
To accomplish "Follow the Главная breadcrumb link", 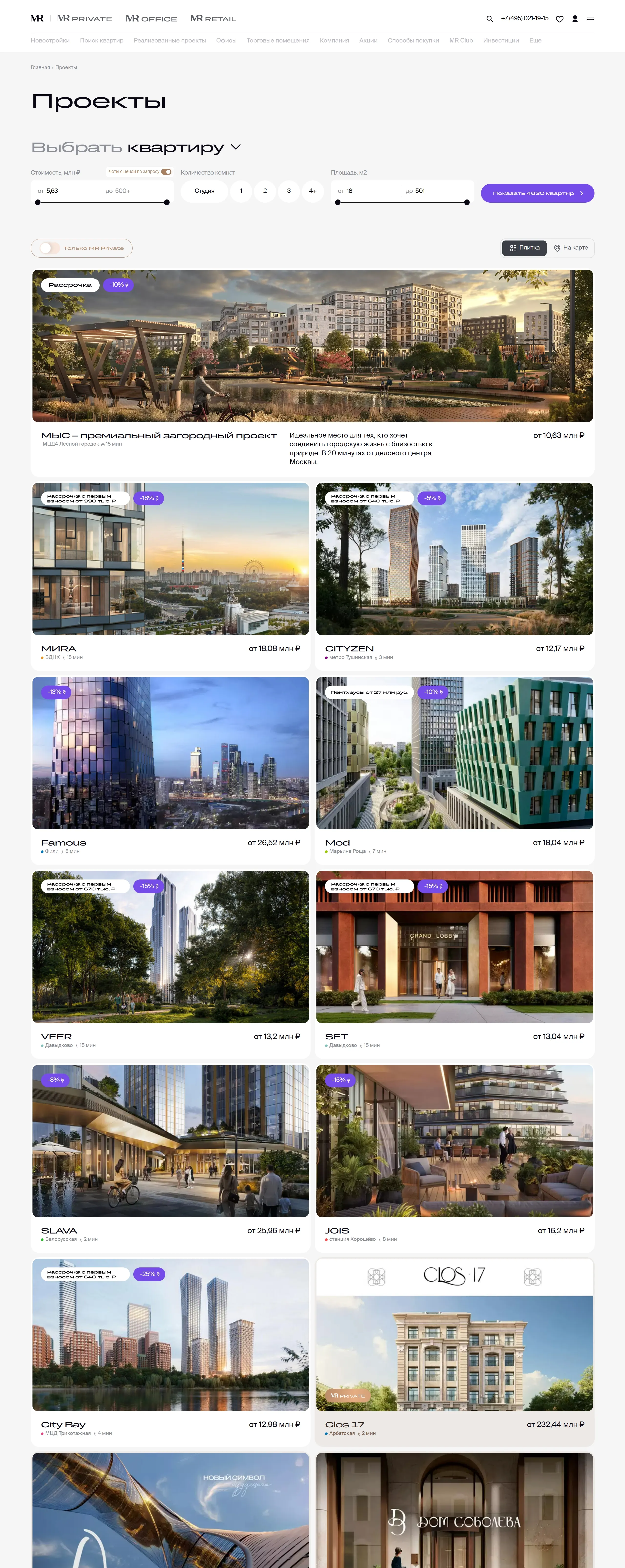I will 40,68.
